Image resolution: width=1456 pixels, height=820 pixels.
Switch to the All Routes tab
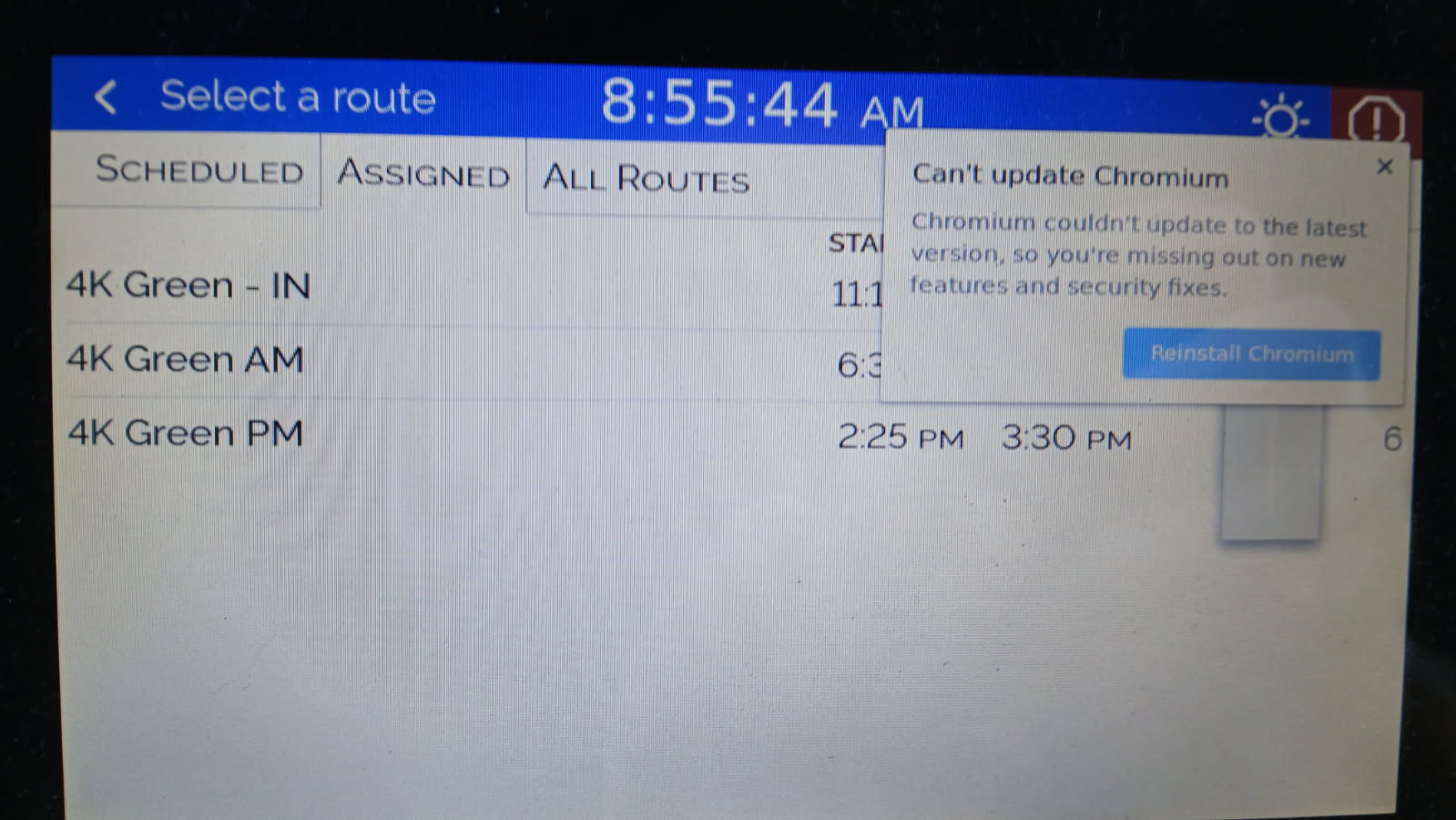[646, 179]
